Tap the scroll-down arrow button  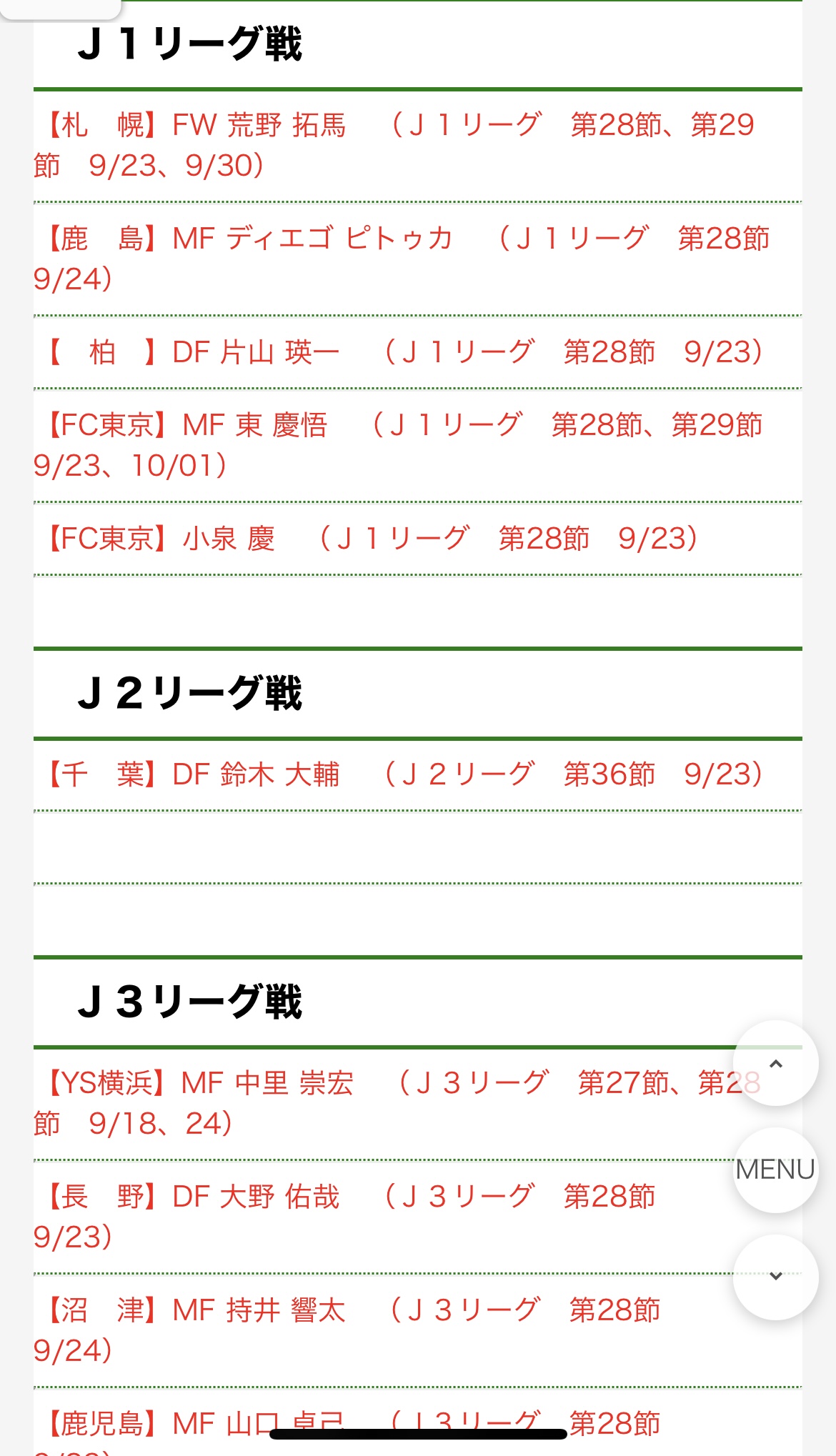coord(775,1276)
